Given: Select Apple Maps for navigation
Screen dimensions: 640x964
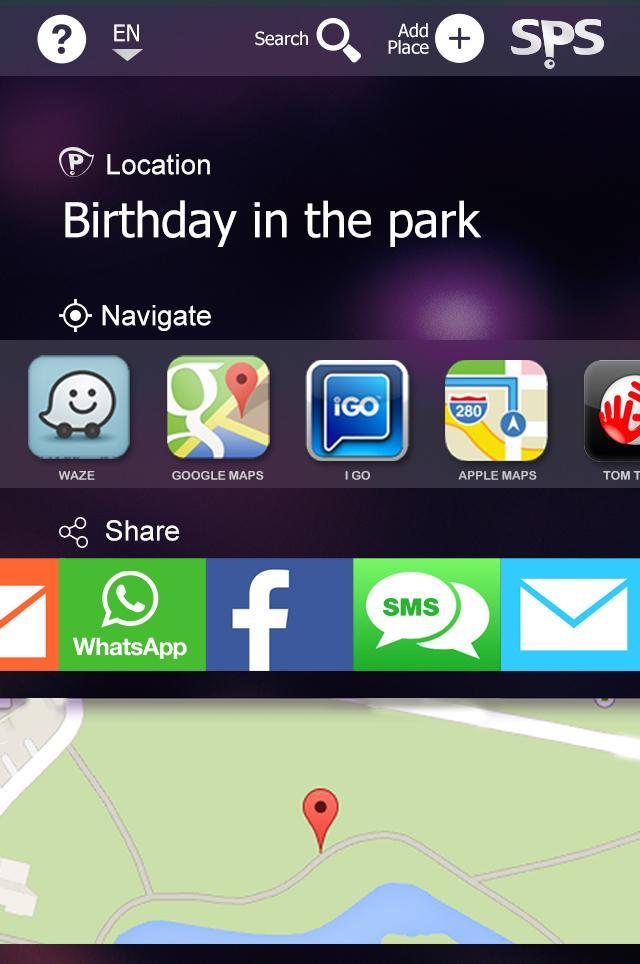Looking at the screenshot, I should [497, 410].
